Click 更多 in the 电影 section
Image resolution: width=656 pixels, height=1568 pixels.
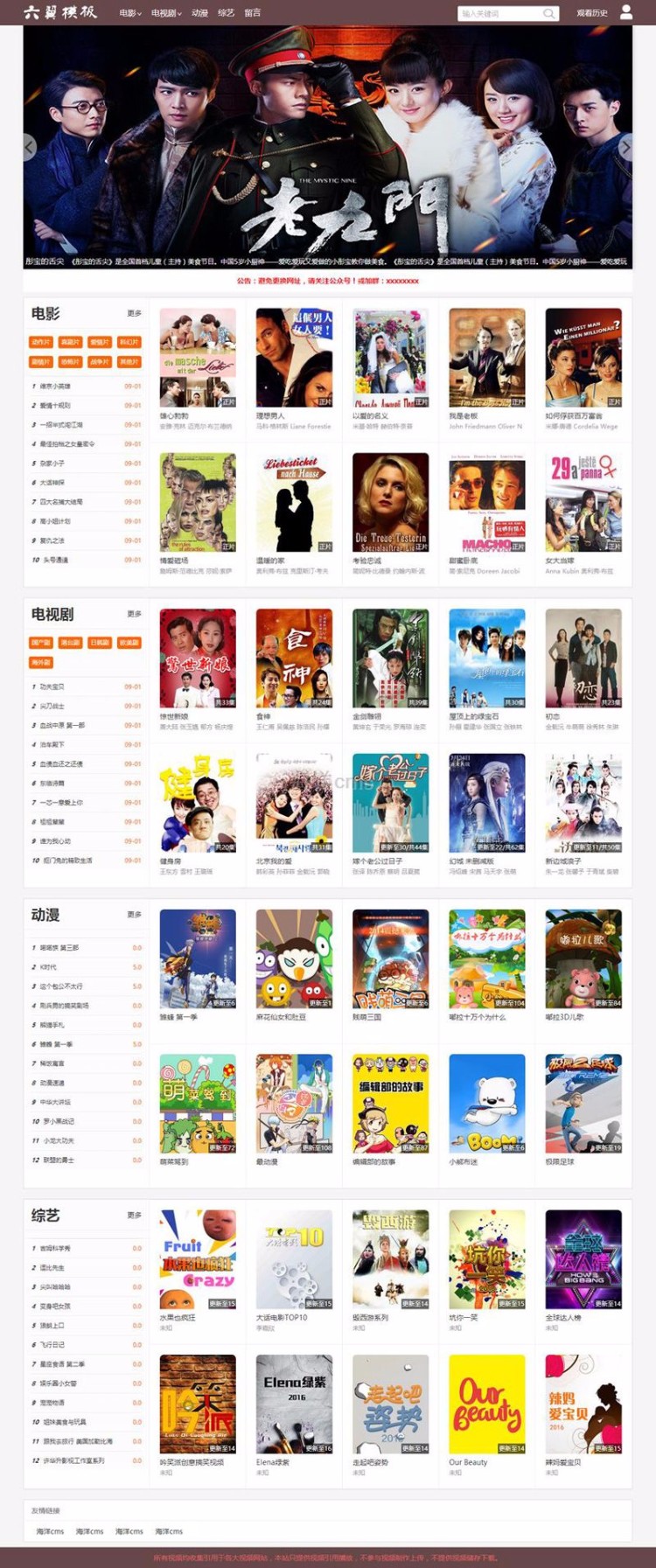[x=133, y=314]
